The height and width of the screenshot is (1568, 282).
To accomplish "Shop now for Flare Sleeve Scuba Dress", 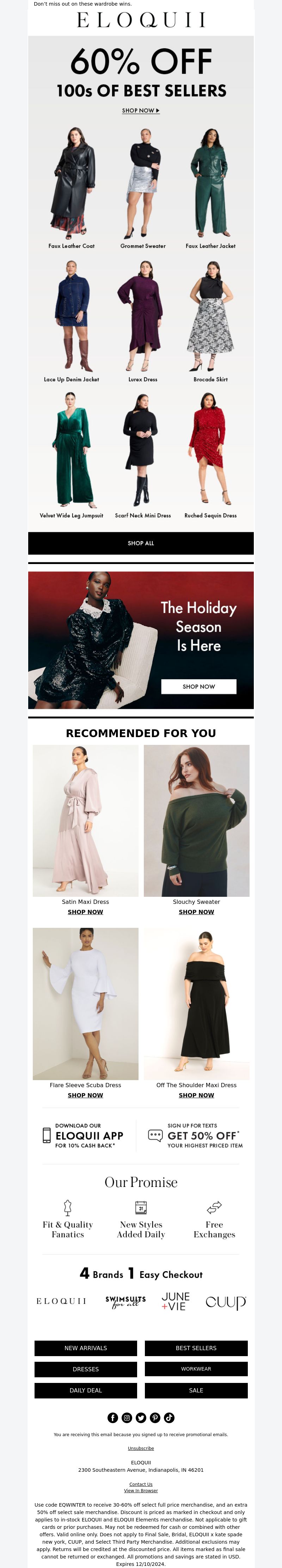I will click(85, 1095).
